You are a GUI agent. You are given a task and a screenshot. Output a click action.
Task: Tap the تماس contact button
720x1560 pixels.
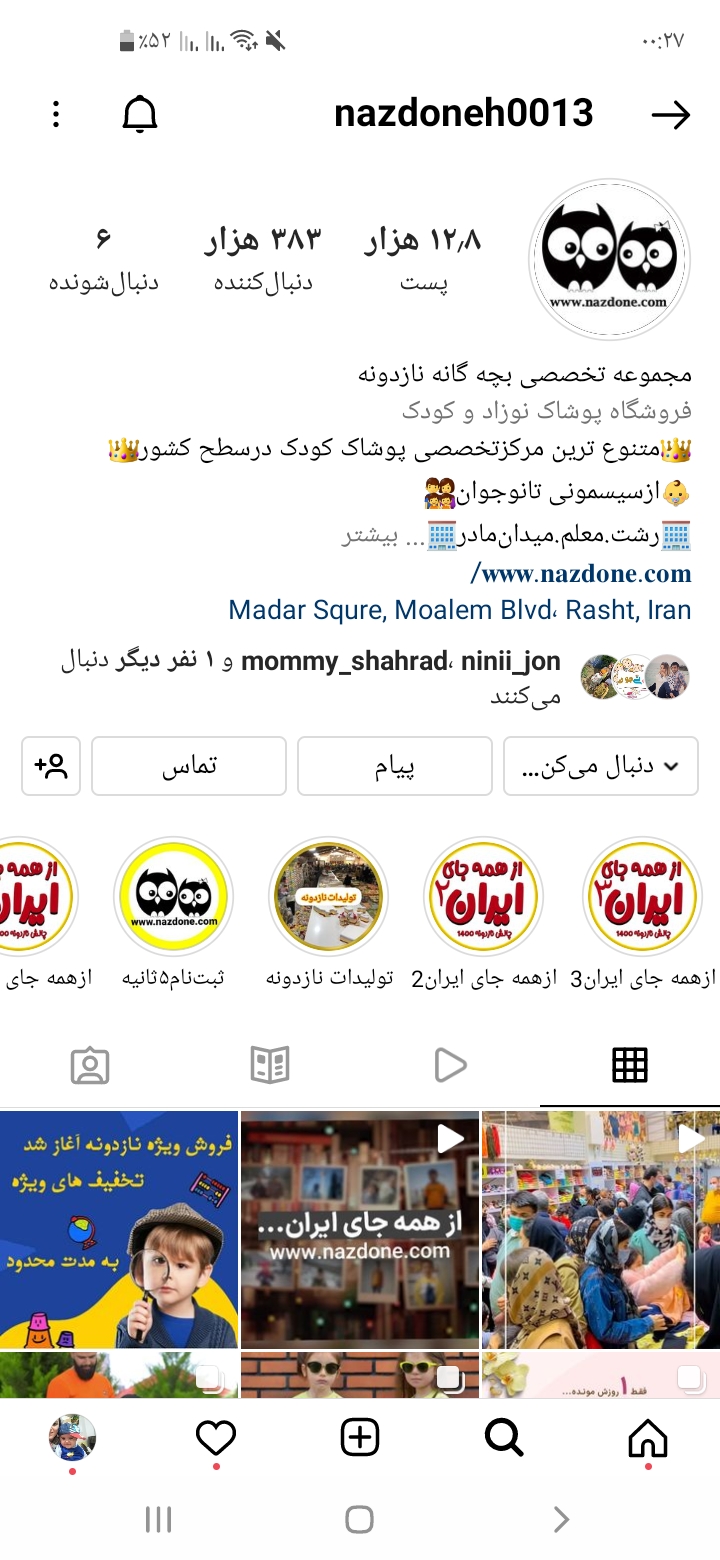[x=189, y=766]
